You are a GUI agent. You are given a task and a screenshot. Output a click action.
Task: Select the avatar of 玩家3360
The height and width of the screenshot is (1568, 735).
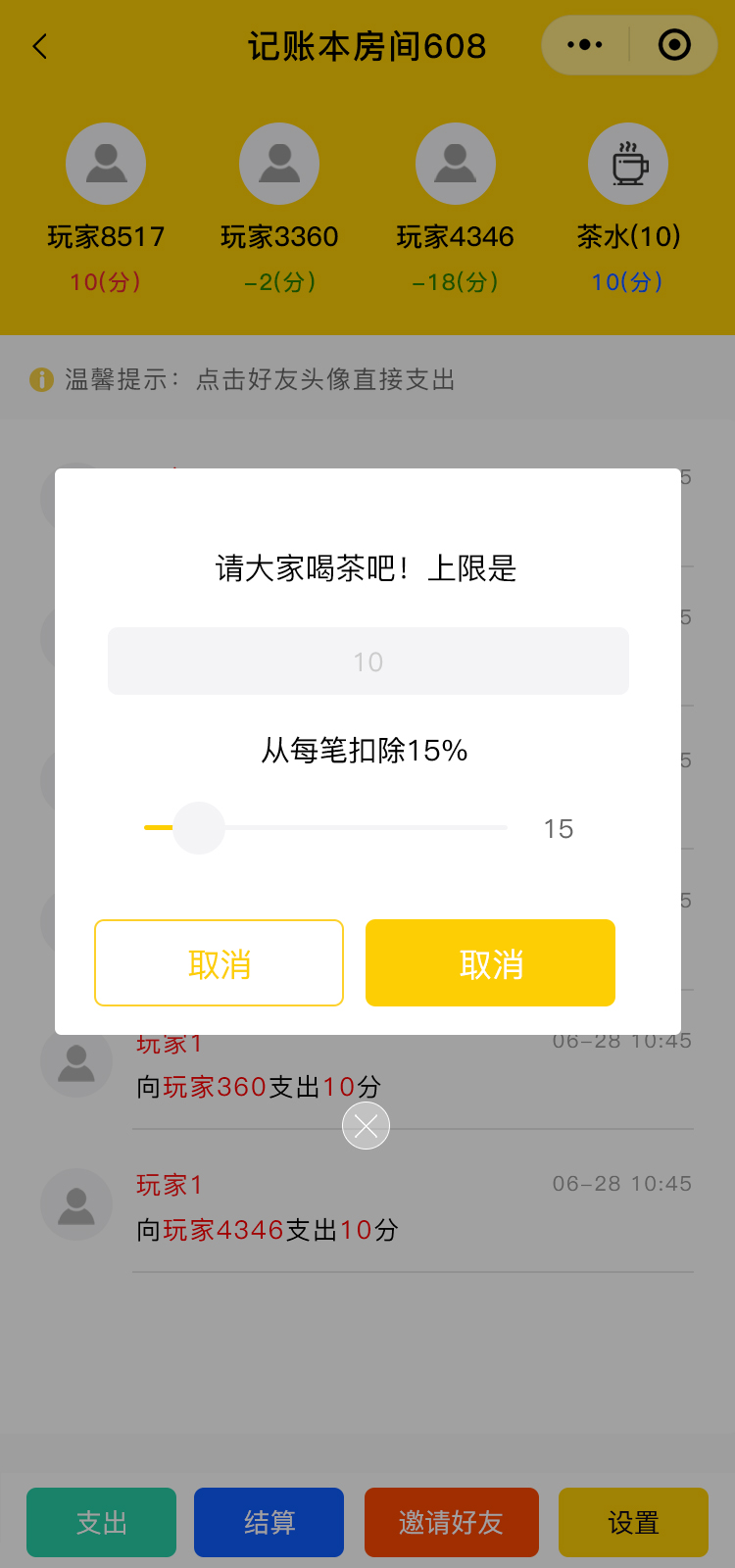pos(279,164)
